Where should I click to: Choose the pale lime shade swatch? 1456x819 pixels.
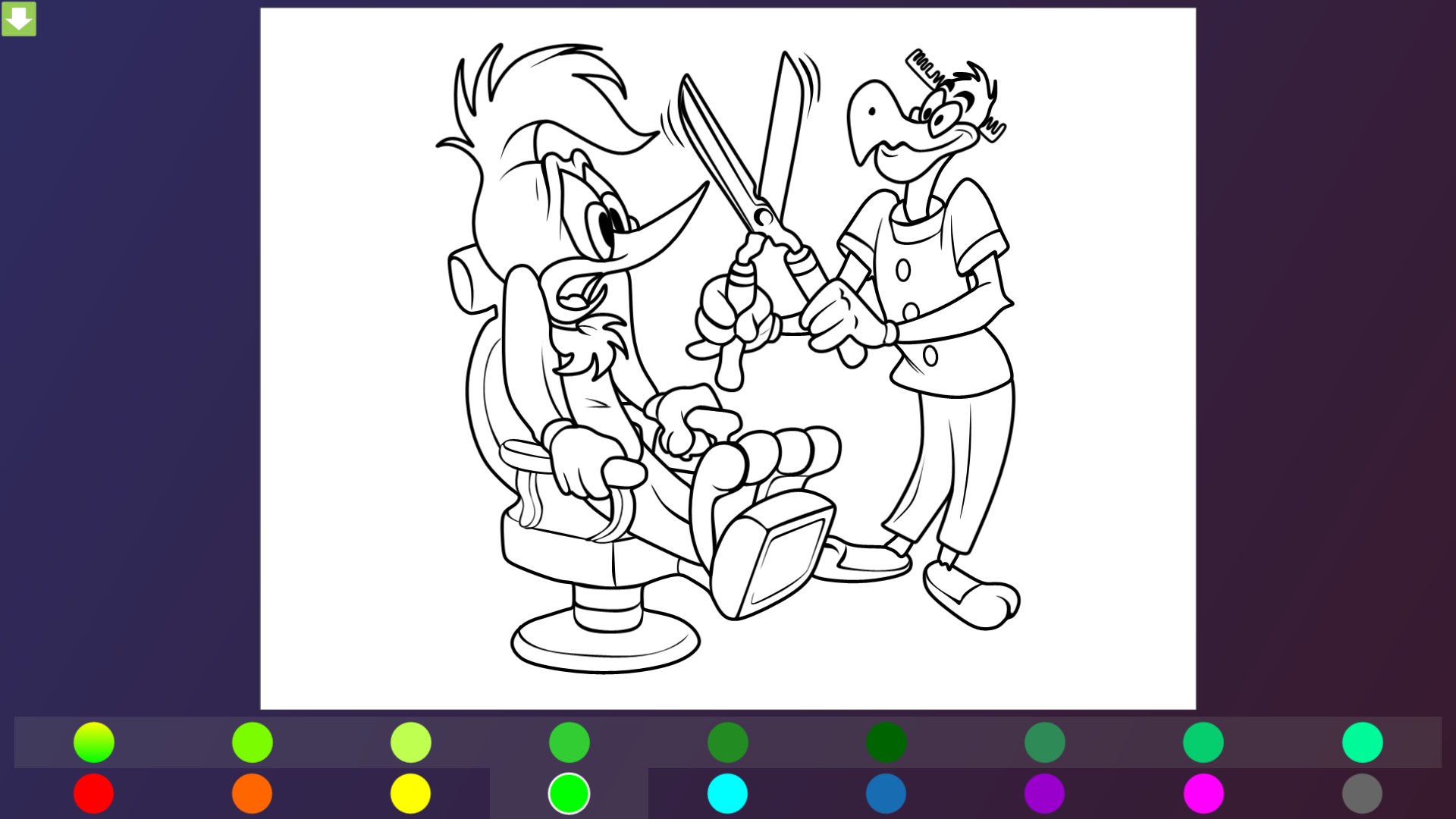point(411,742)
